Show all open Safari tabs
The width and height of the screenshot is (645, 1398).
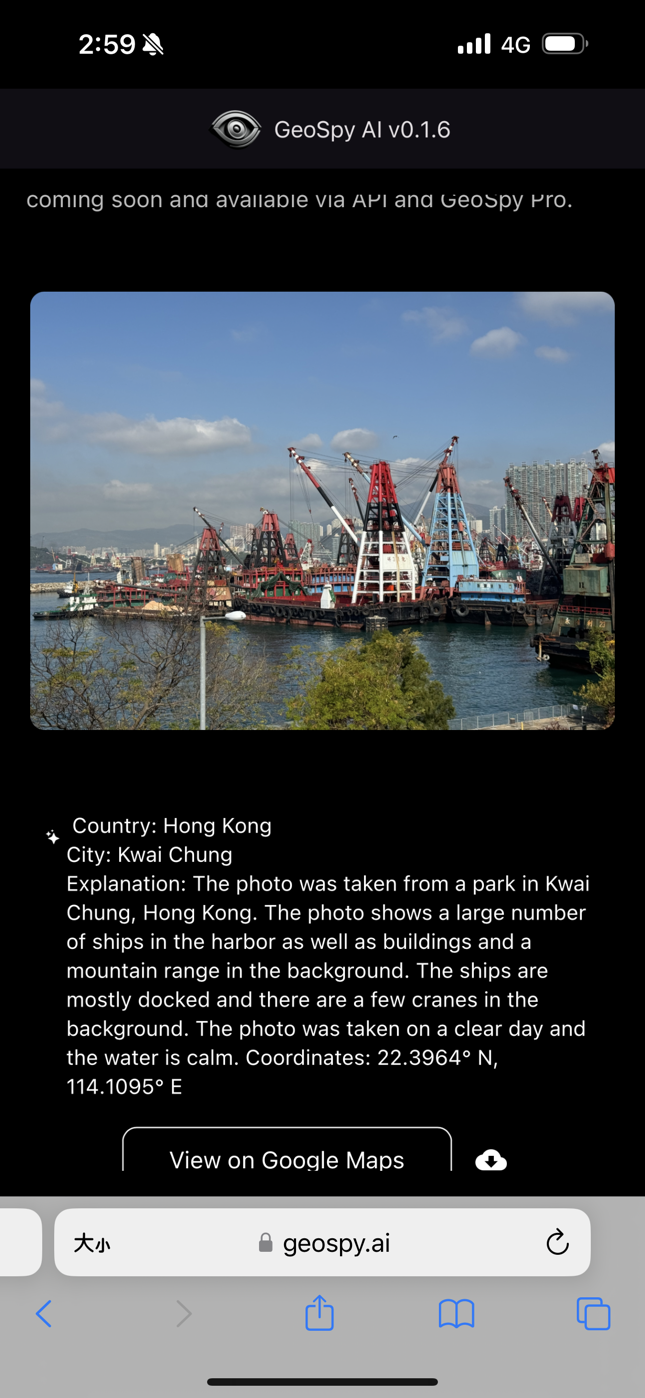pyautogui.click(x=593, y=1314)
